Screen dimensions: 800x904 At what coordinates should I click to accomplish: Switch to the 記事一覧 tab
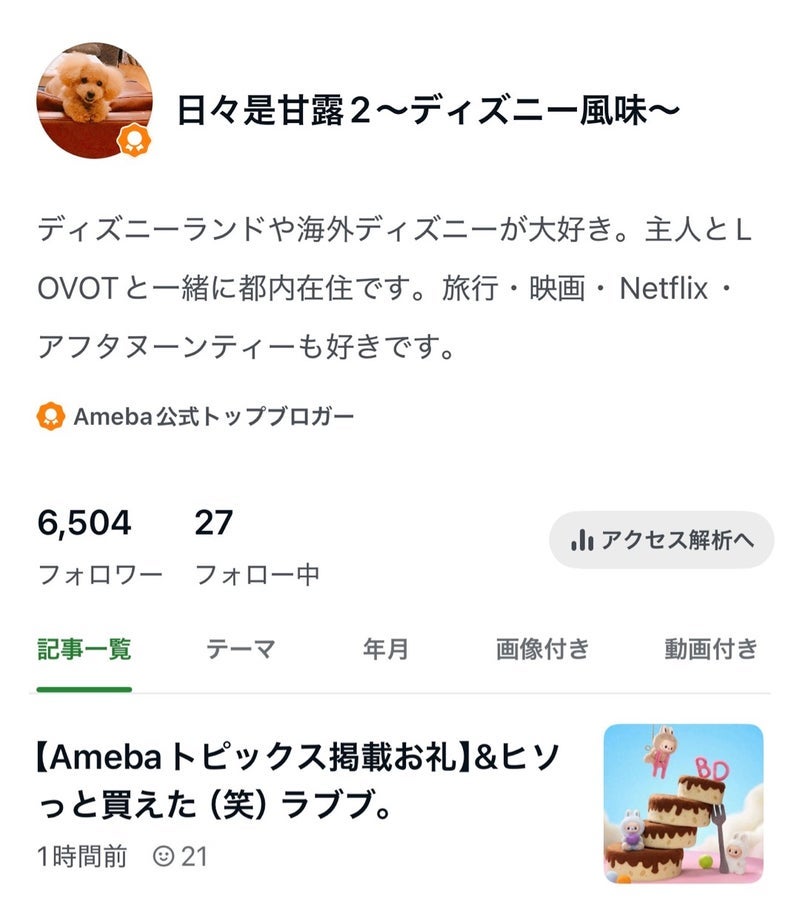point(85,649)
